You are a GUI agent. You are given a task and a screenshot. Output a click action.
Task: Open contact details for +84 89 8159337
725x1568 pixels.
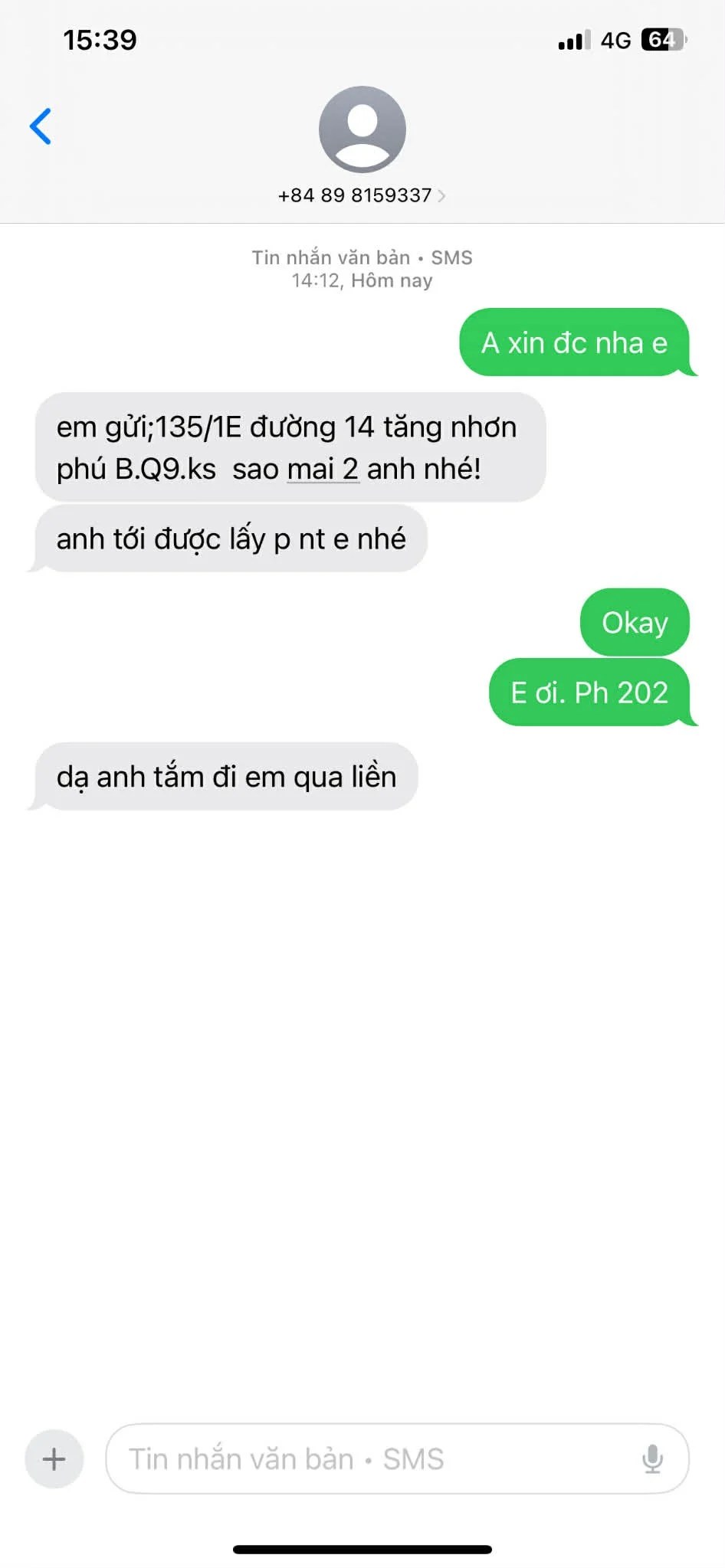click(362, 195)
